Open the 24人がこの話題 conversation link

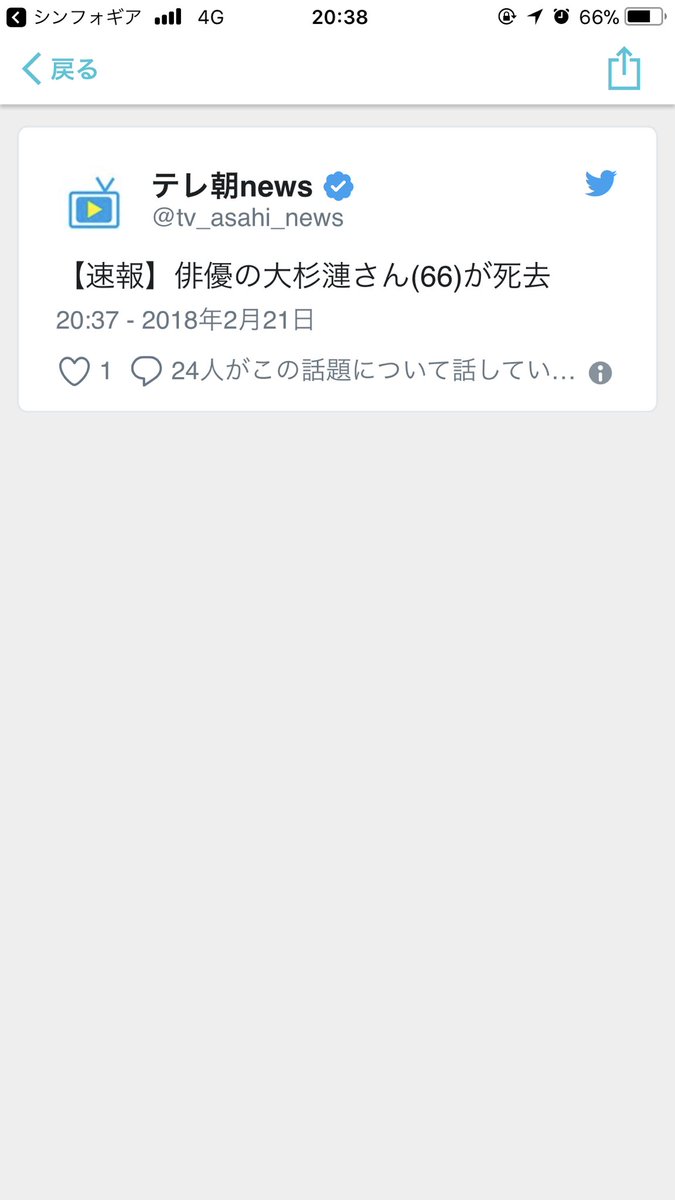coord(353,372)
